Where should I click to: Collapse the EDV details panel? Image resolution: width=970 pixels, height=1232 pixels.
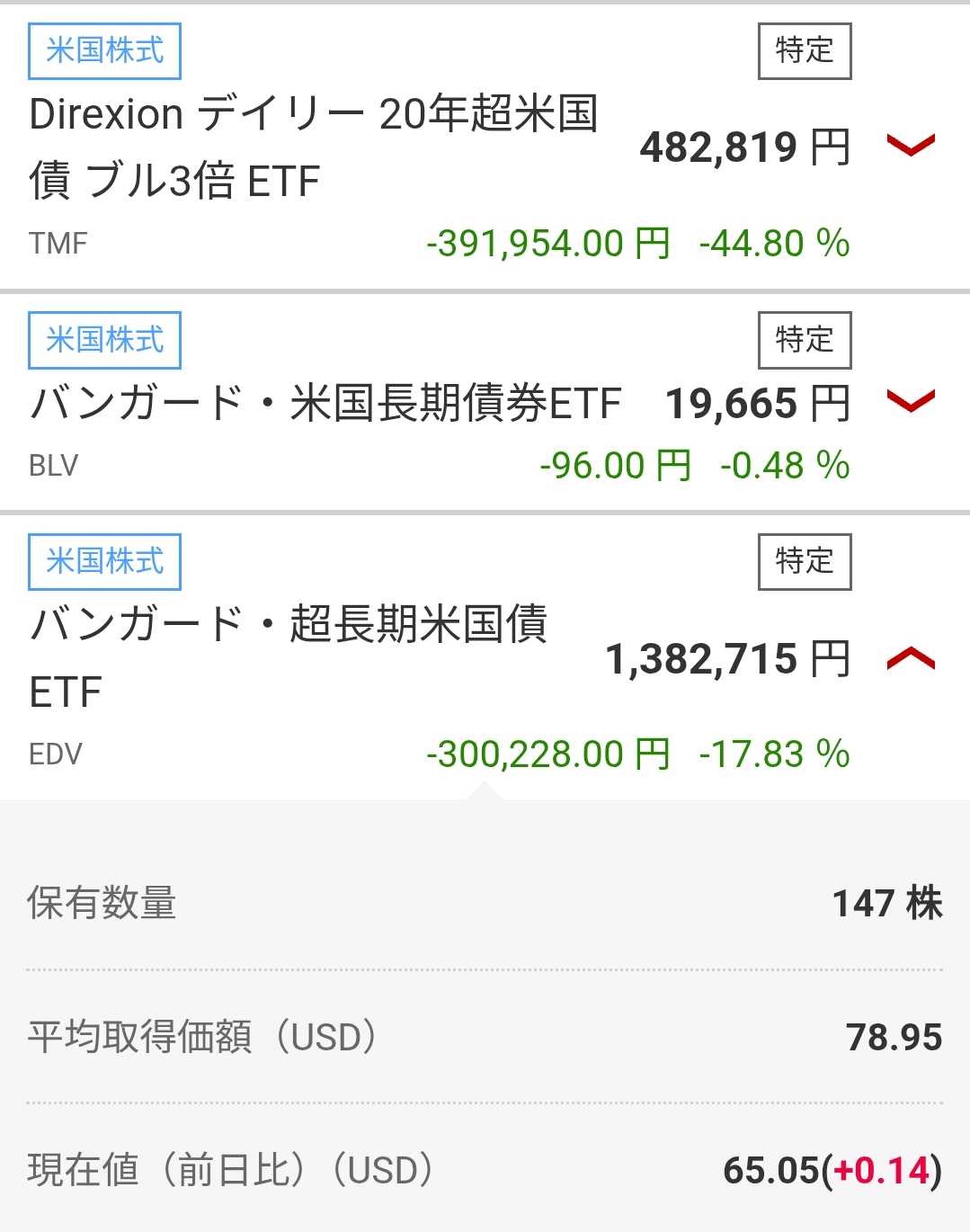point(911,659)
